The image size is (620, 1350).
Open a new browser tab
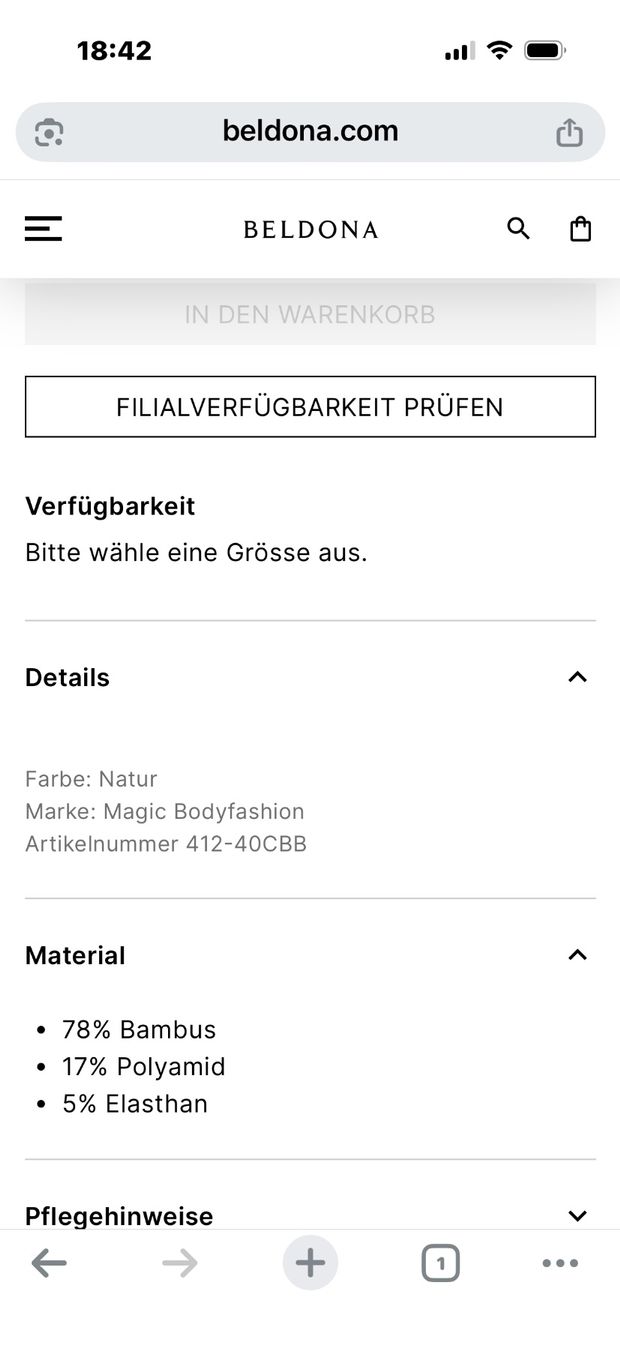[x=310, y=1264]
